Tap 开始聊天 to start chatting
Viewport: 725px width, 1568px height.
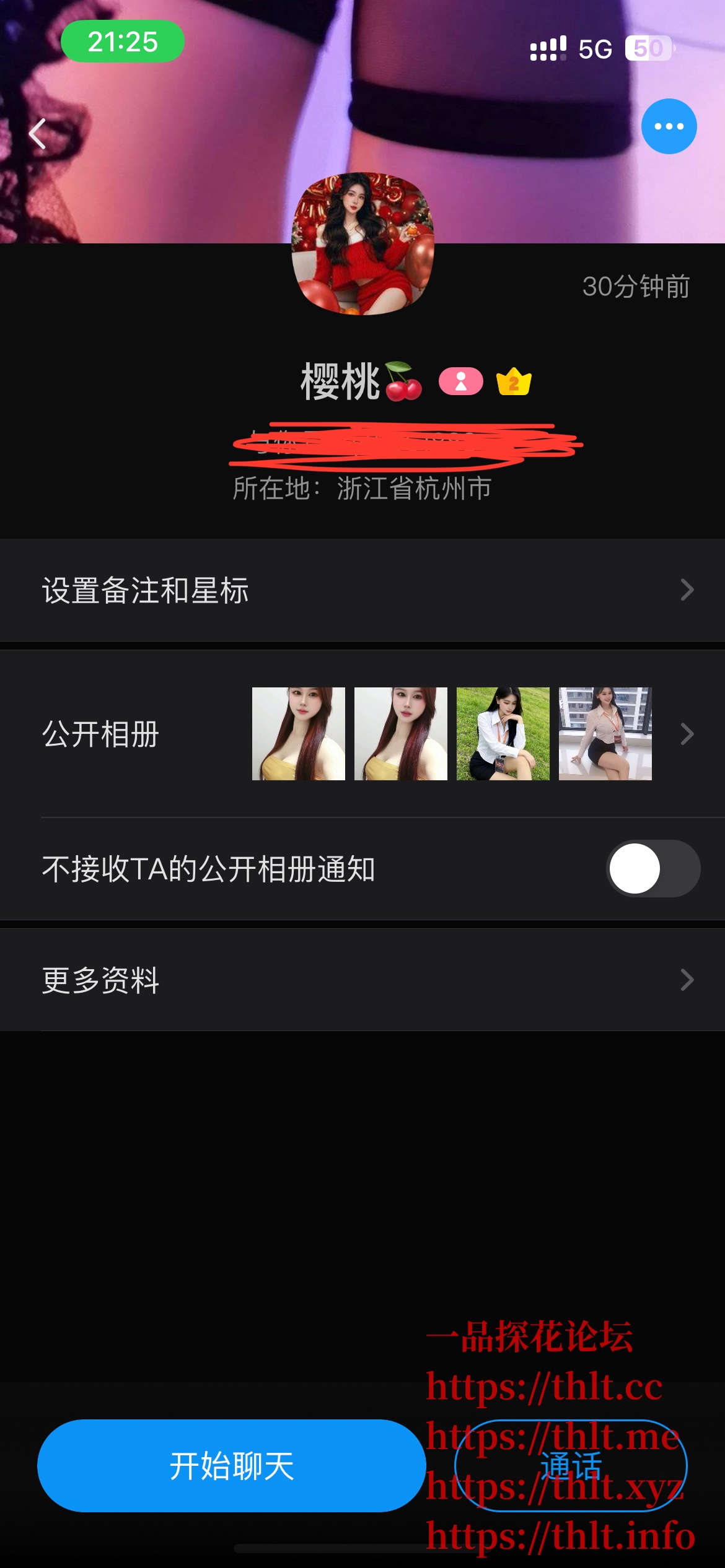pos(231,1466)
